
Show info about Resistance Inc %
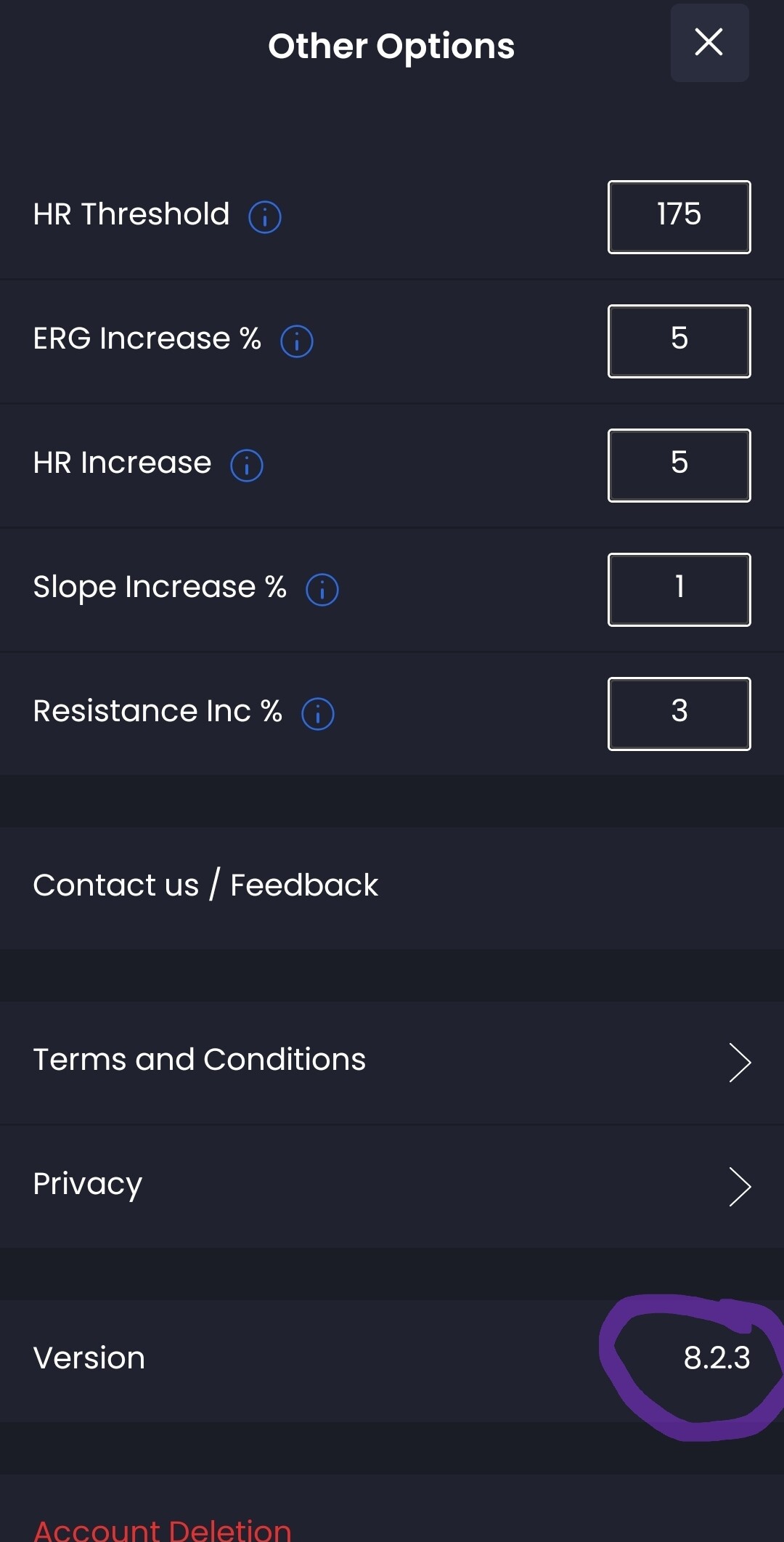(x=318, y=714)
